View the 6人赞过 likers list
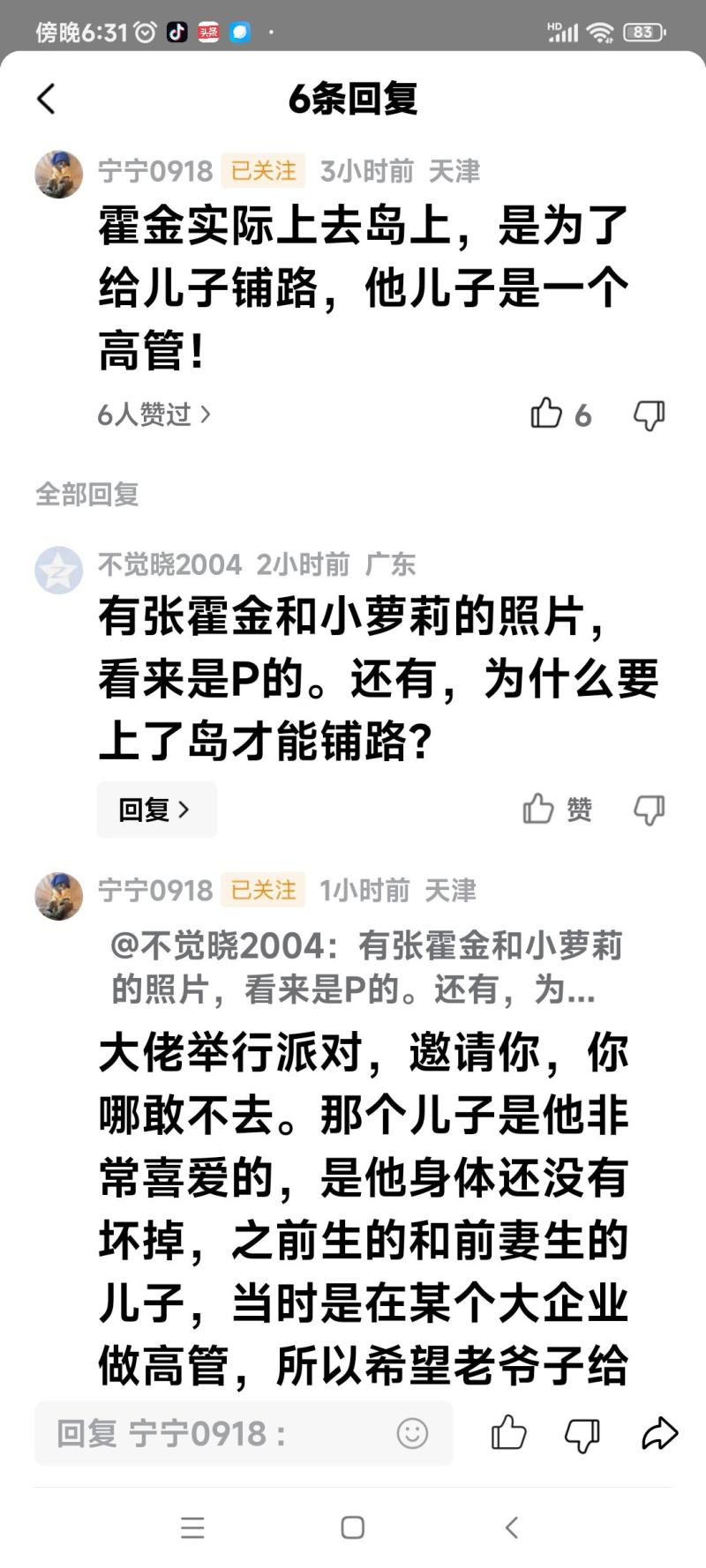Viewport: 706px width, 1568px height. point(154,414)
